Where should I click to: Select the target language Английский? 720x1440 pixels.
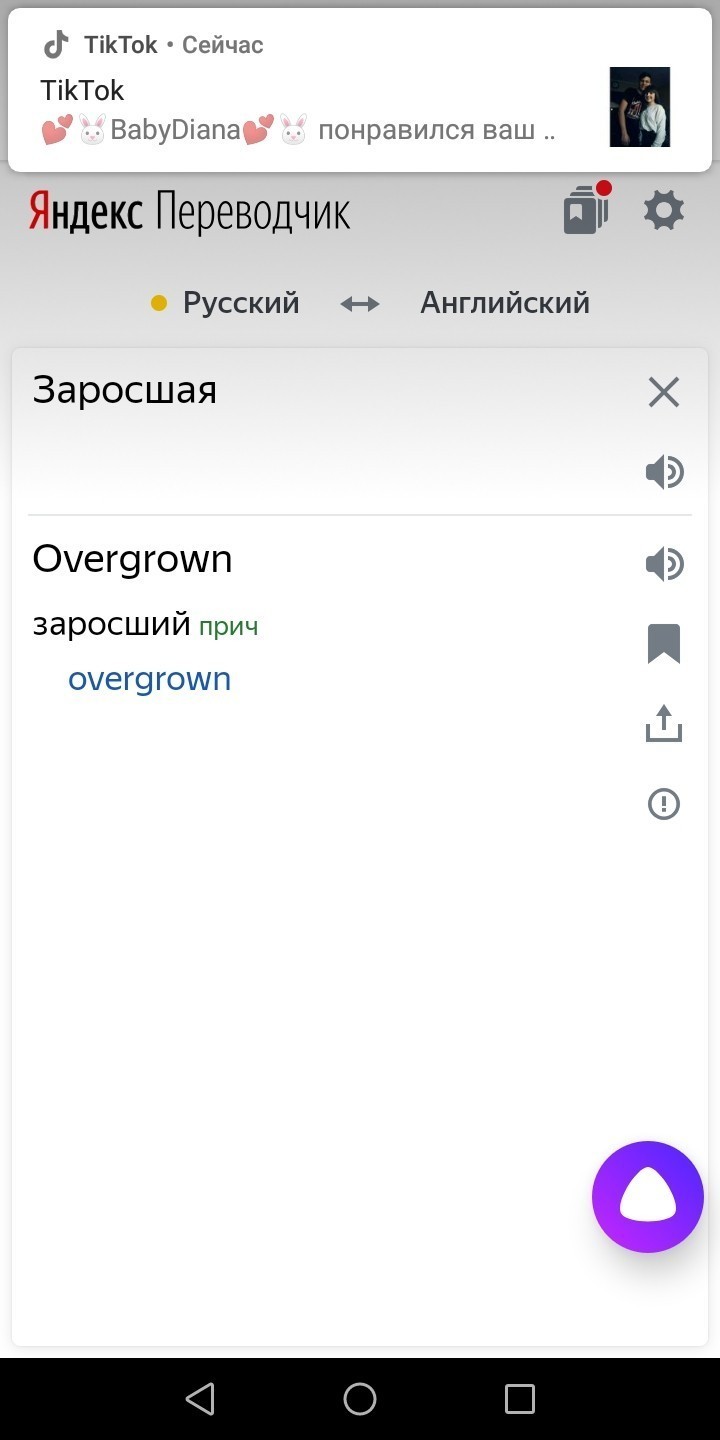click(x=504, y=303)
